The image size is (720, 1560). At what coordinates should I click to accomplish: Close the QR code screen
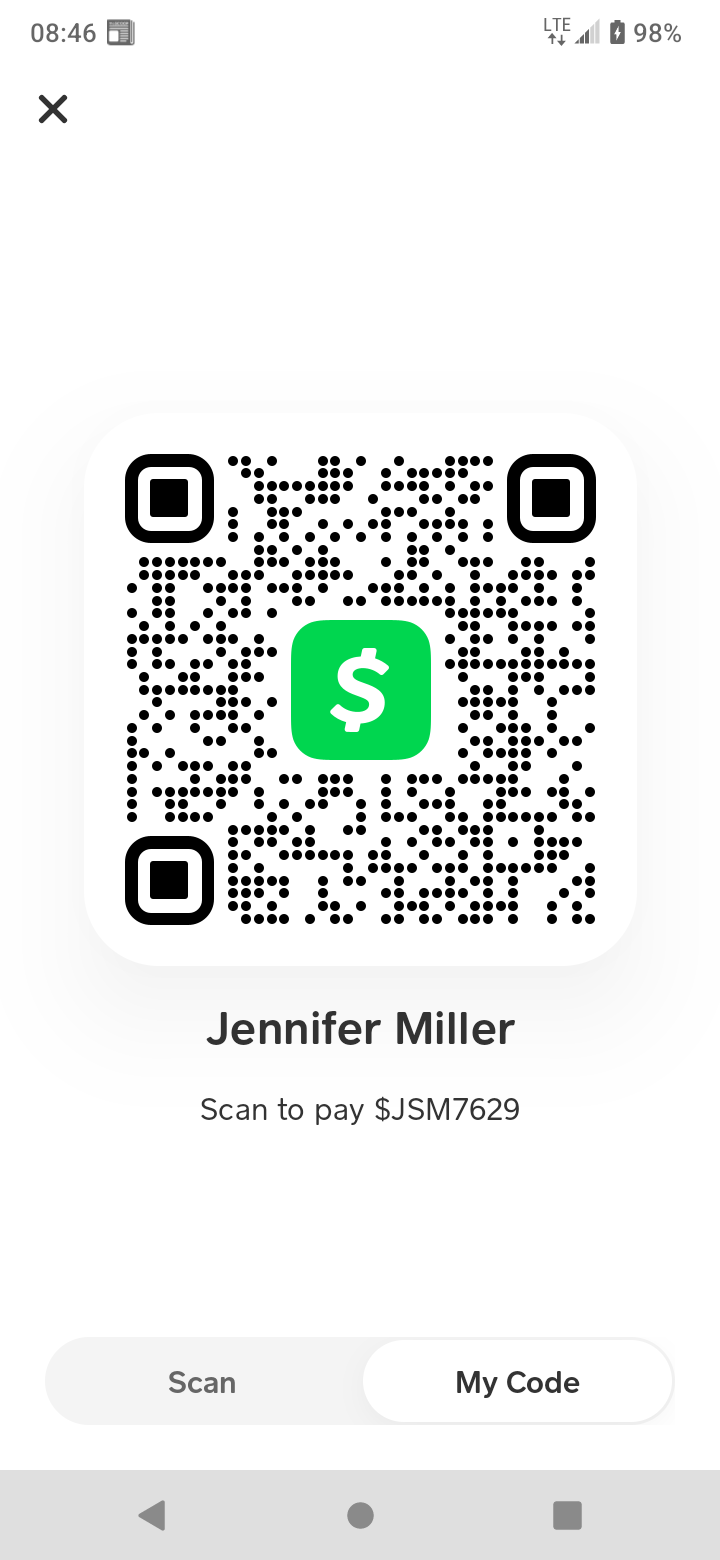click(x=53, y=109)
